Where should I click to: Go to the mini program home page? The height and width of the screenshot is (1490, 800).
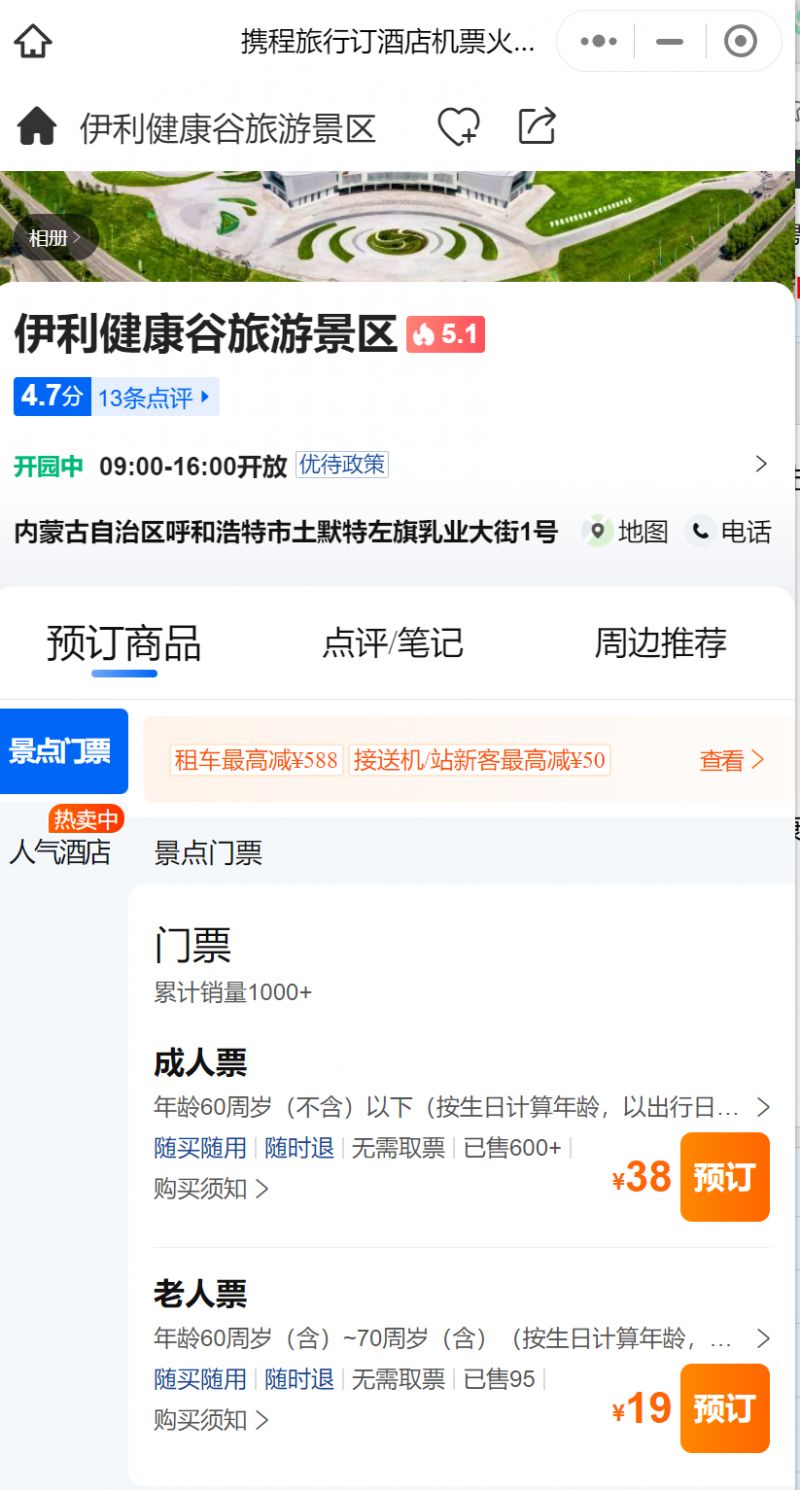pyautogui.click(x=33, y=42)
